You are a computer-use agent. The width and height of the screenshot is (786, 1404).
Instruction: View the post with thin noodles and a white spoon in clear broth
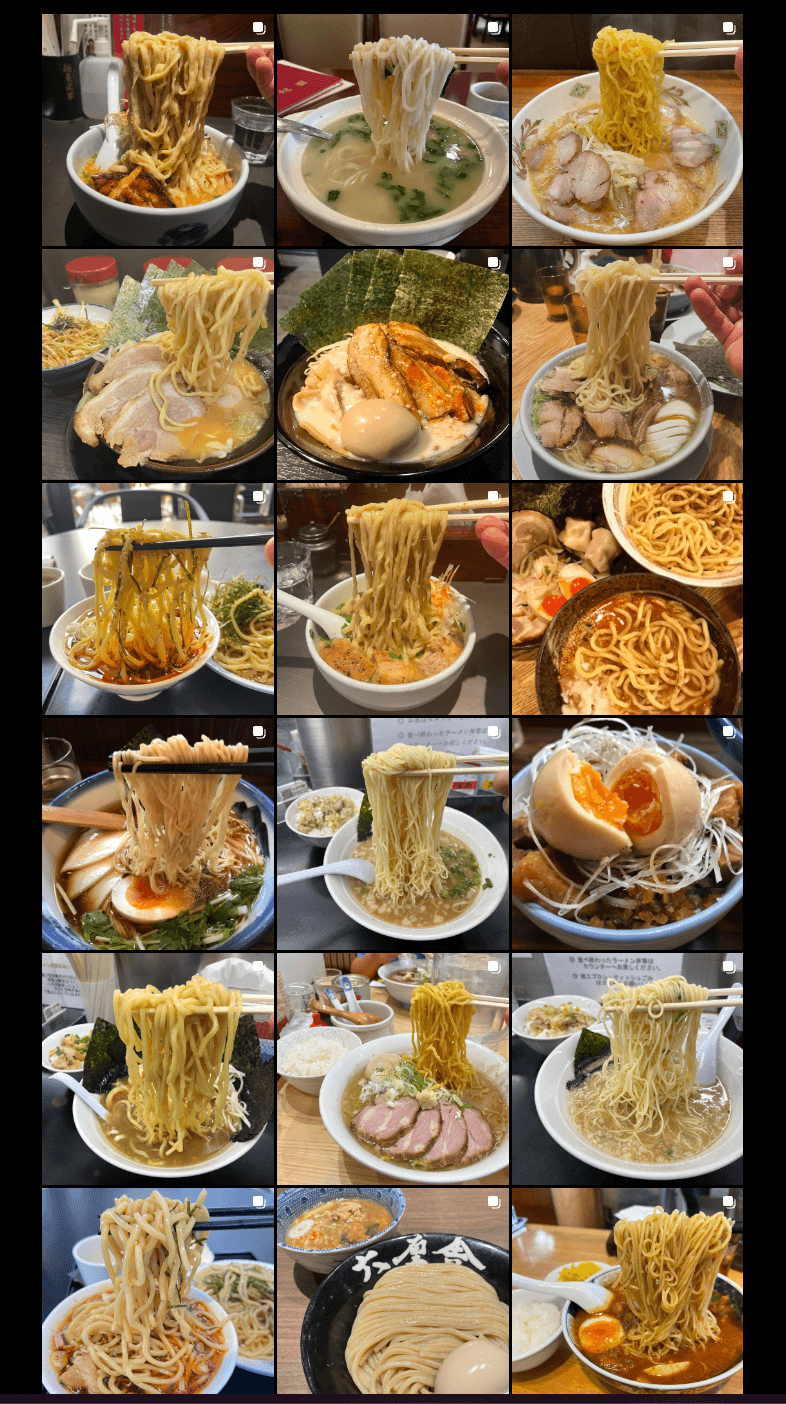point(627,1068)
